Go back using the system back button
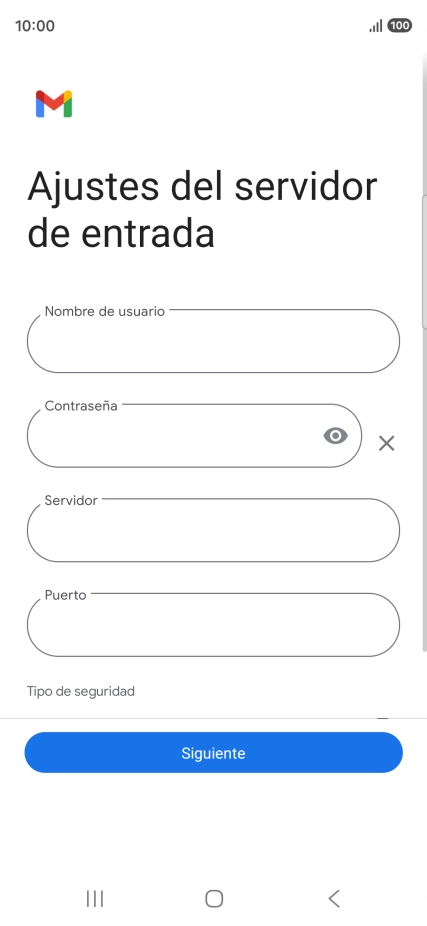The height and width of the screenshot is (926, 427). pyautogui.click(x=334, y=898)
